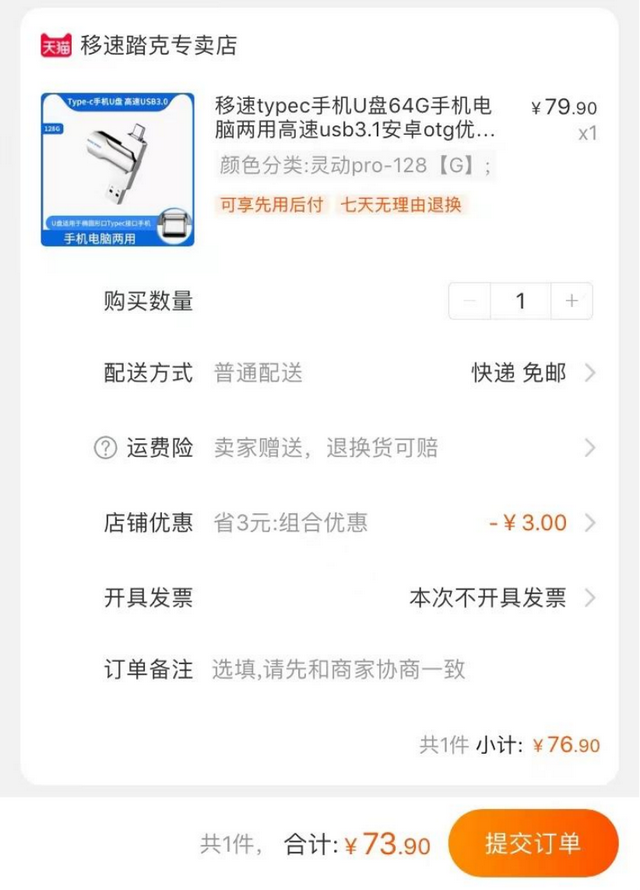Increase purchase quantity with plus
The height and width of the screenshot is (890, 640).
click(x=571, y=301)
